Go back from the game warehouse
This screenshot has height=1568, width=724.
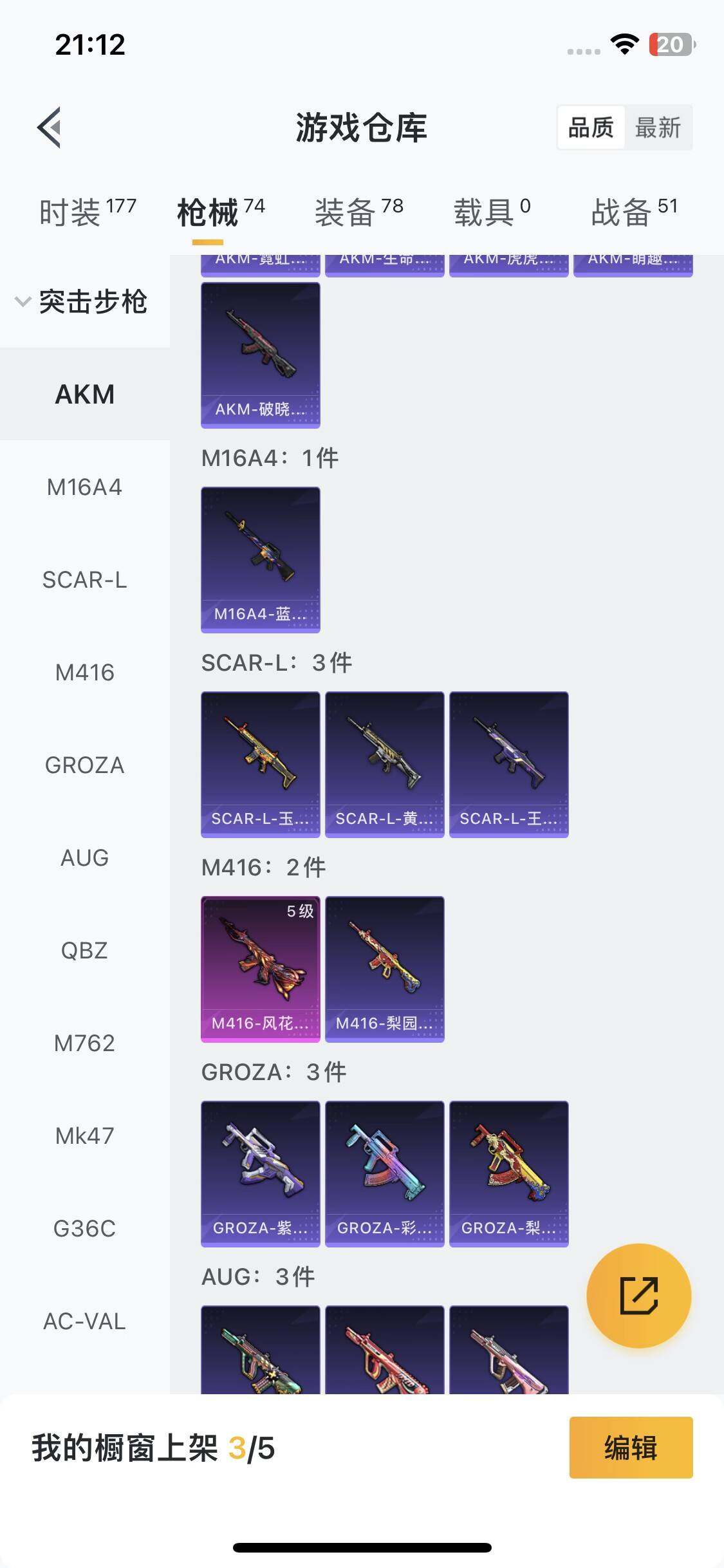click(x=50, y=127)
